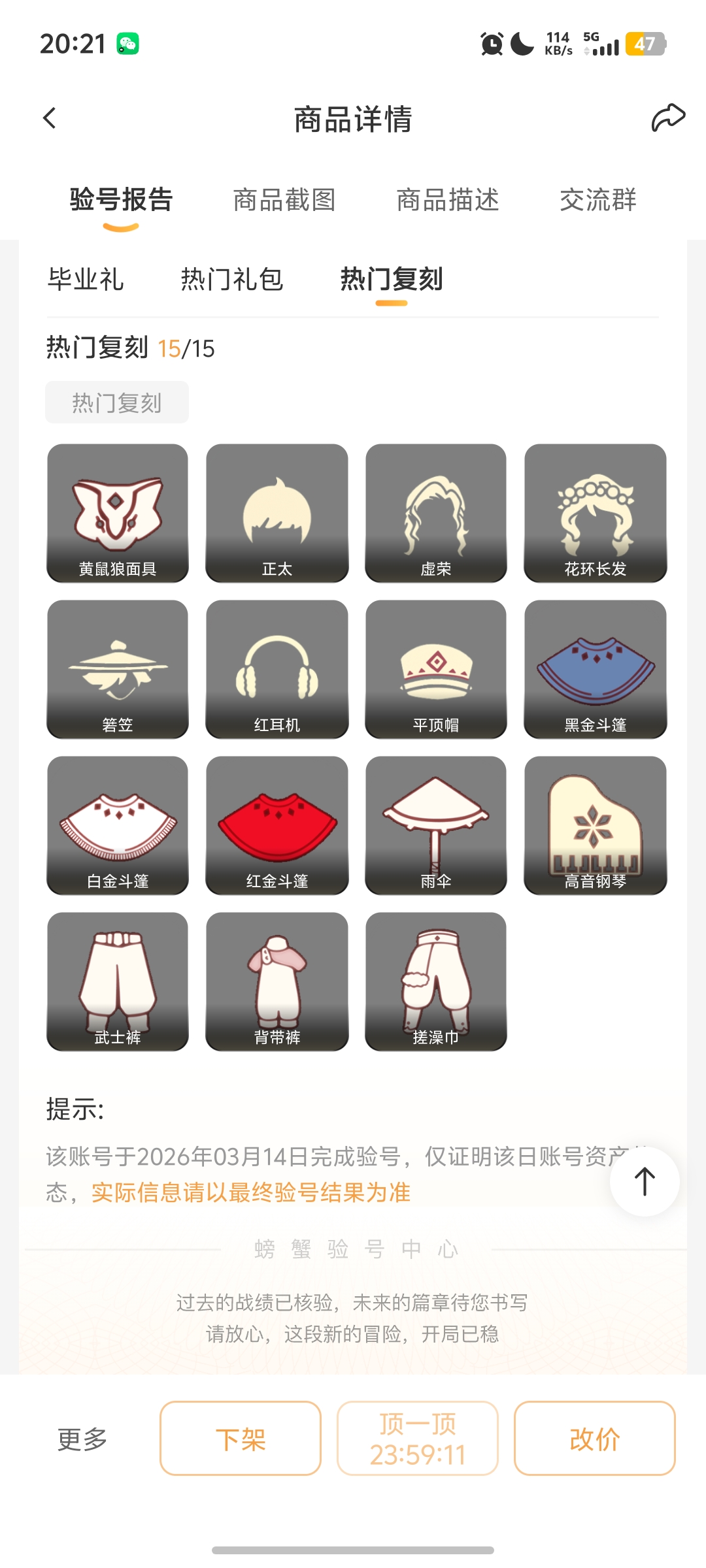The width and height of the screenshot is (706, 1568).
Task: Show the 毕业礼 section
Action: tap(86, 280)
